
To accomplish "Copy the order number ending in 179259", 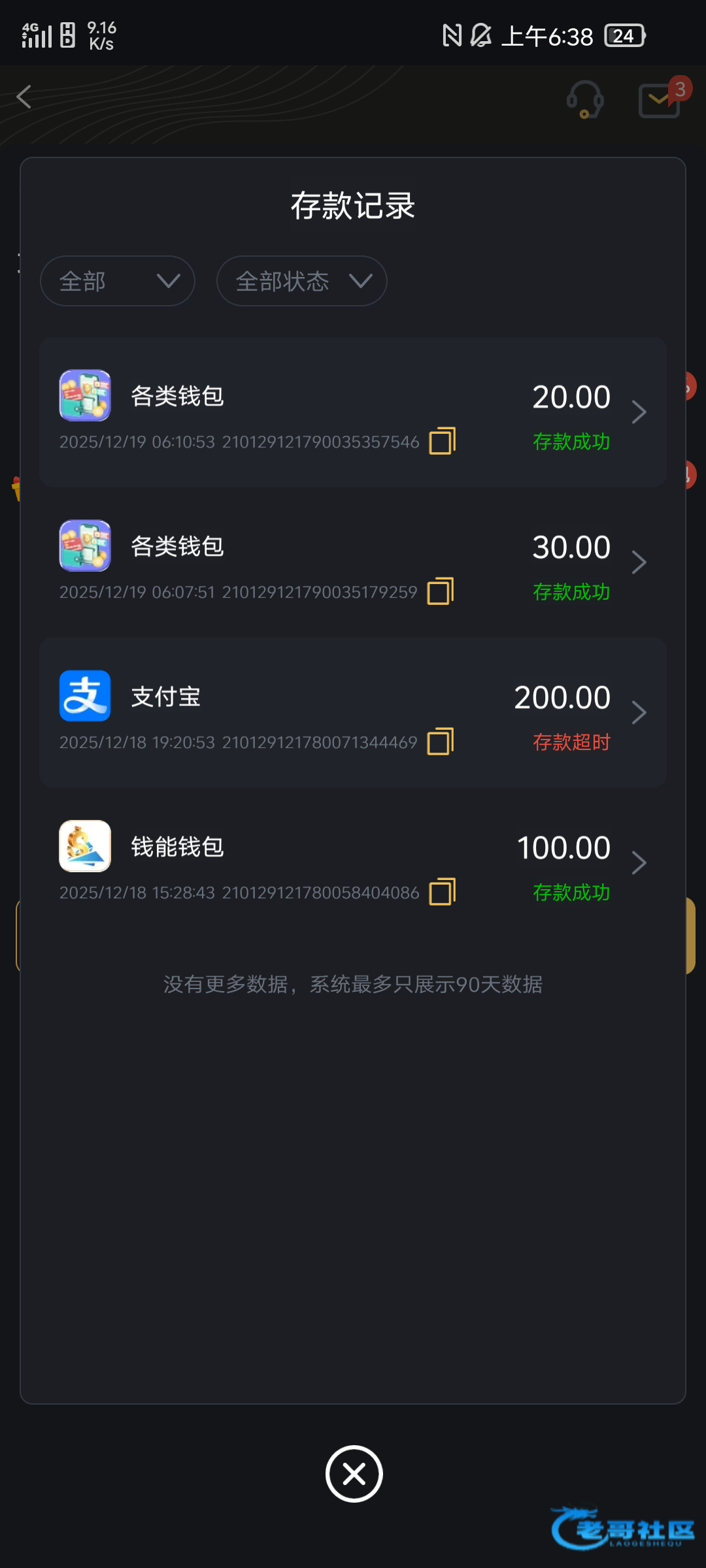I will coord(441,591).
